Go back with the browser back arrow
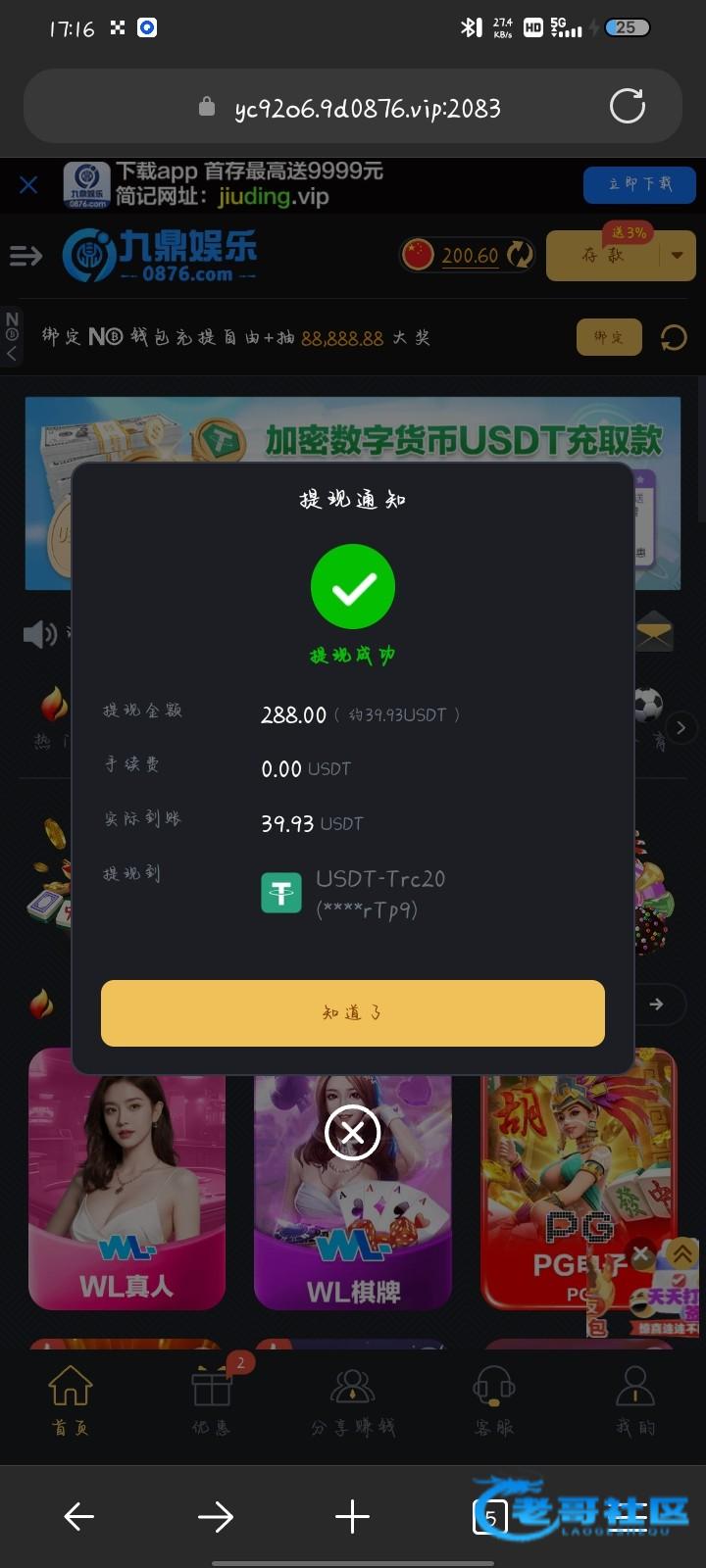The height and width of the screenshot is (1568, 706). tap(78, 1517)
